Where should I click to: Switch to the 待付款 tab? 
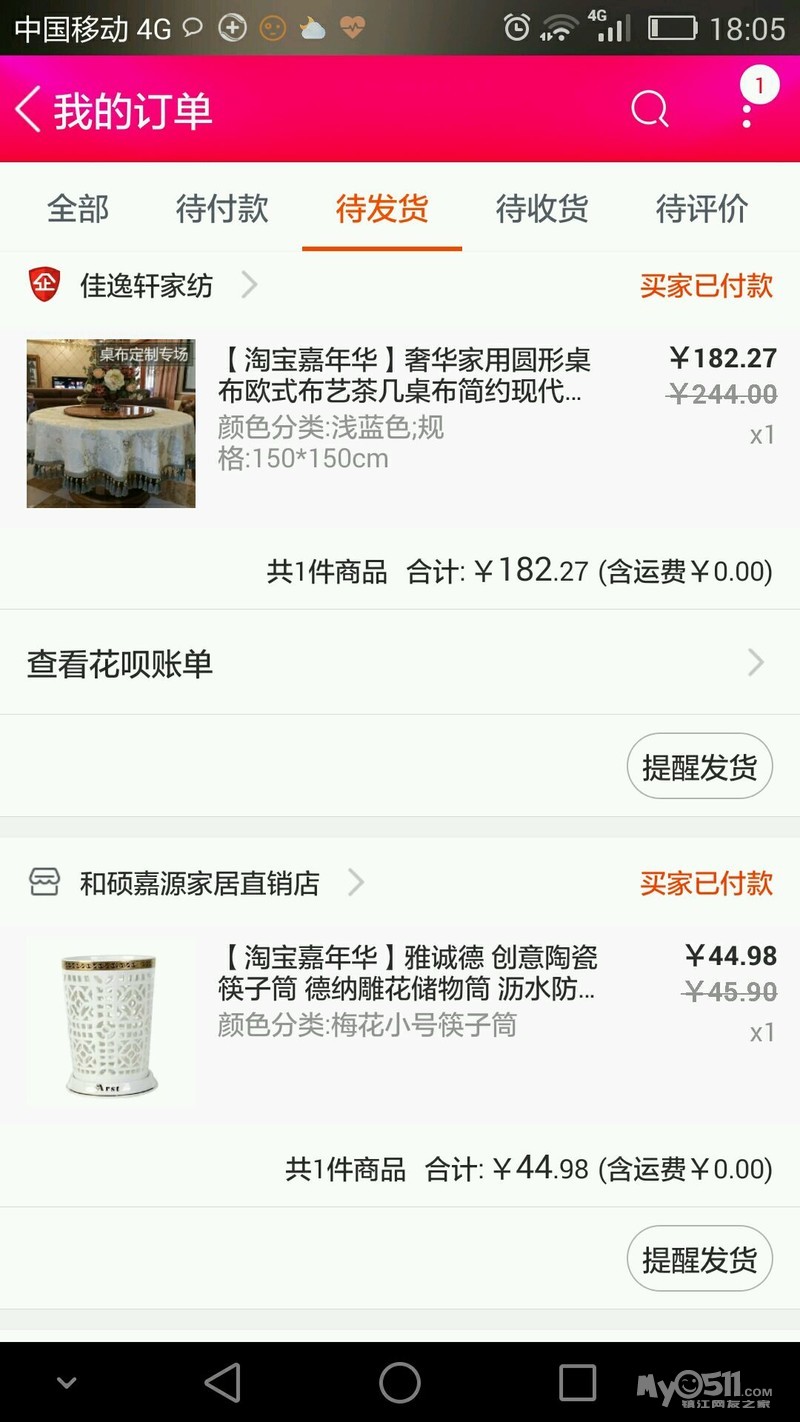pos(222,209)
